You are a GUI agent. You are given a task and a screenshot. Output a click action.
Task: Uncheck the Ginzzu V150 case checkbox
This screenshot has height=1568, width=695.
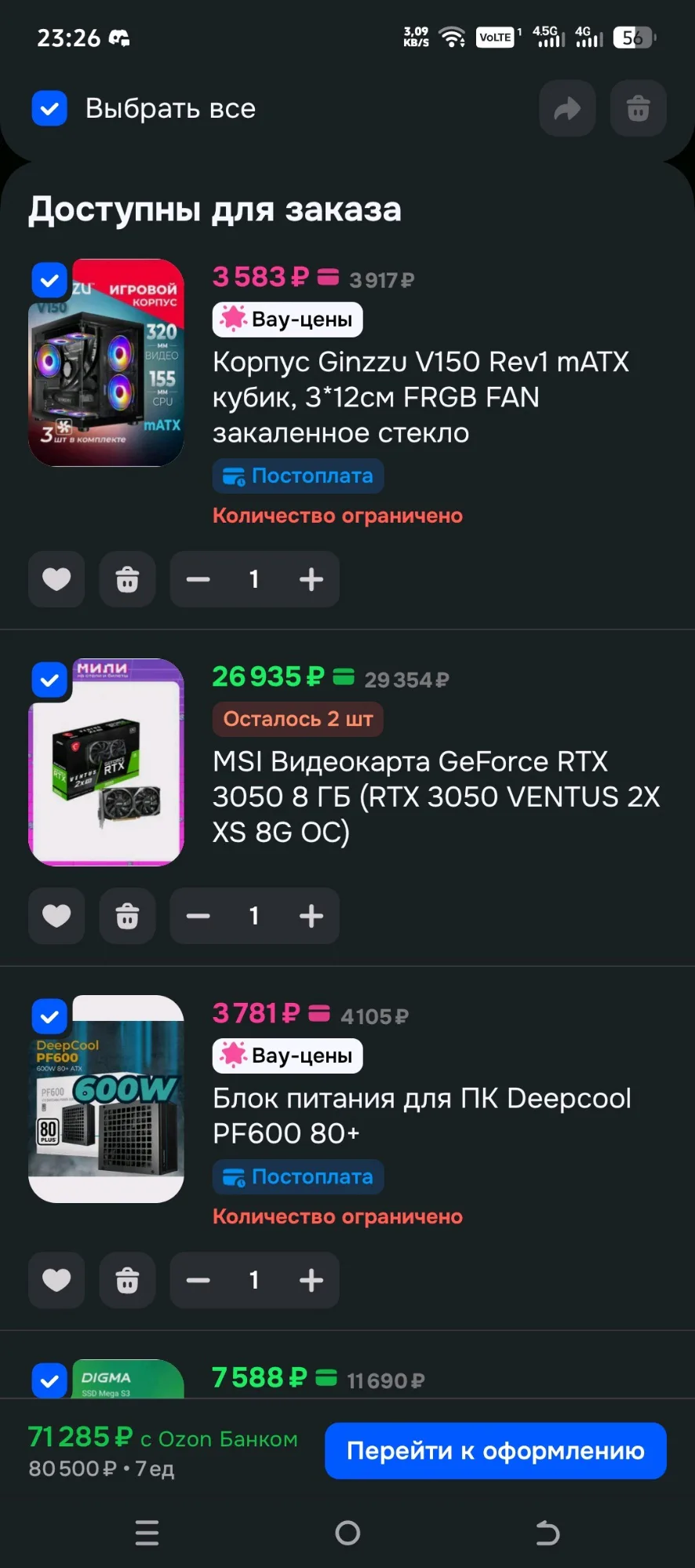click(x=49, y=279)
